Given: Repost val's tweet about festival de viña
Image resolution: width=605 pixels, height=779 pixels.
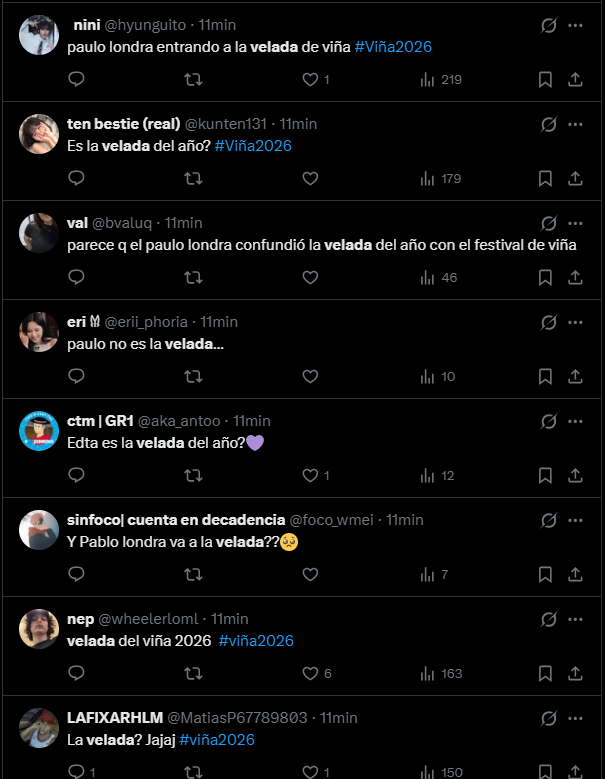Looking at the screenshot, I should (194, 277).
